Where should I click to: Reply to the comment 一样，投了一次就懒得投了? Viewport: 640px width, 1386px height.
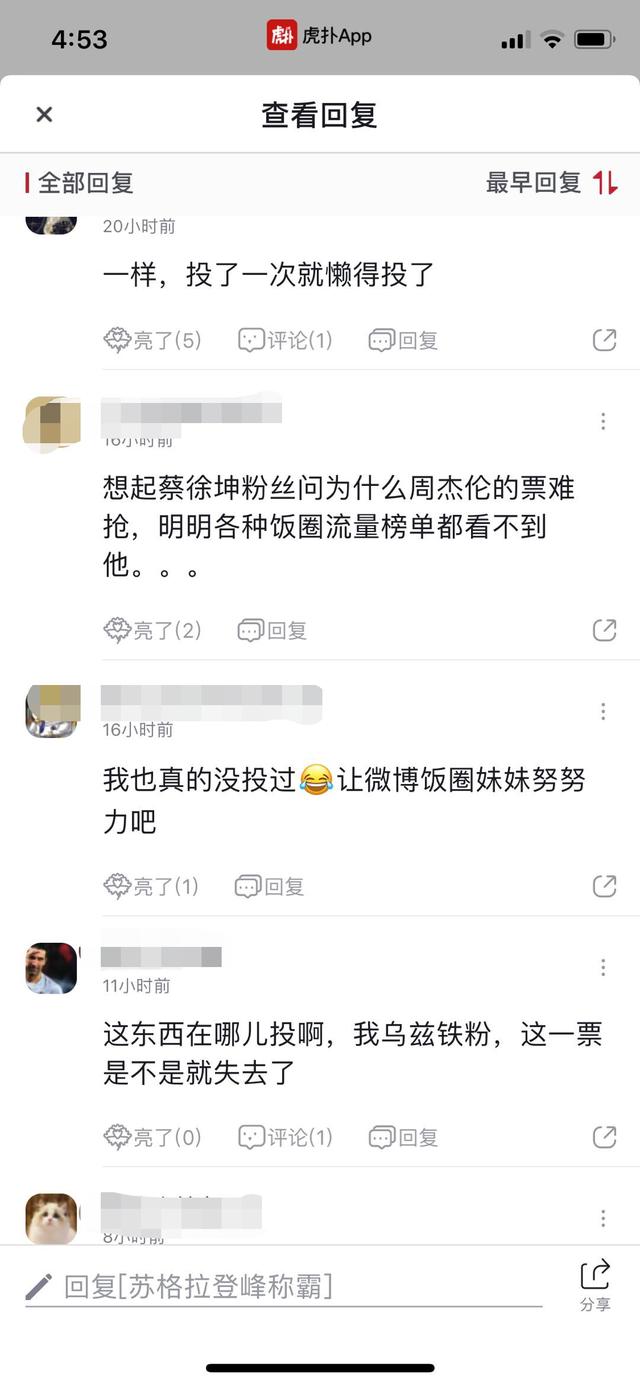[x=403, y=340]
